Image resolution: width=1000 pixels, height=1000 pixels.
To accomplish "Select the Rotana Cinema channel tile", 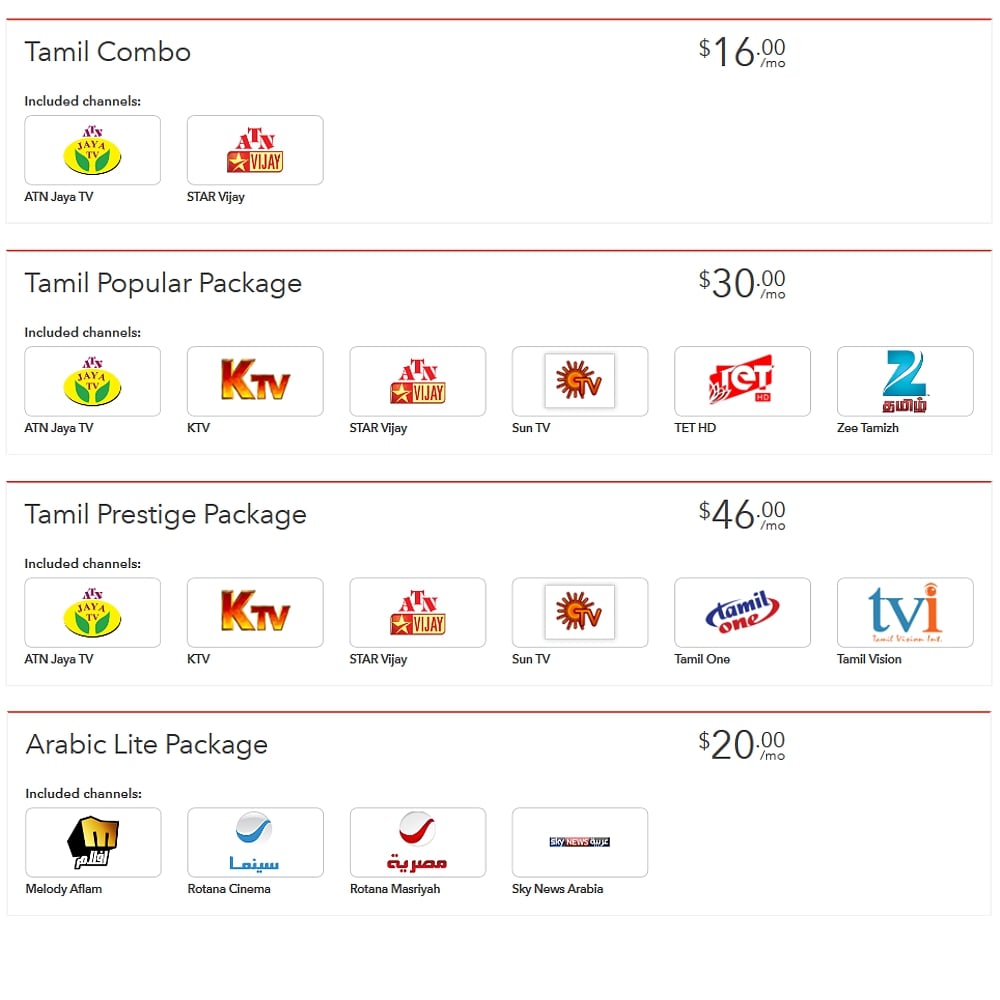I will pyautogui.click(x=255, y=842).
